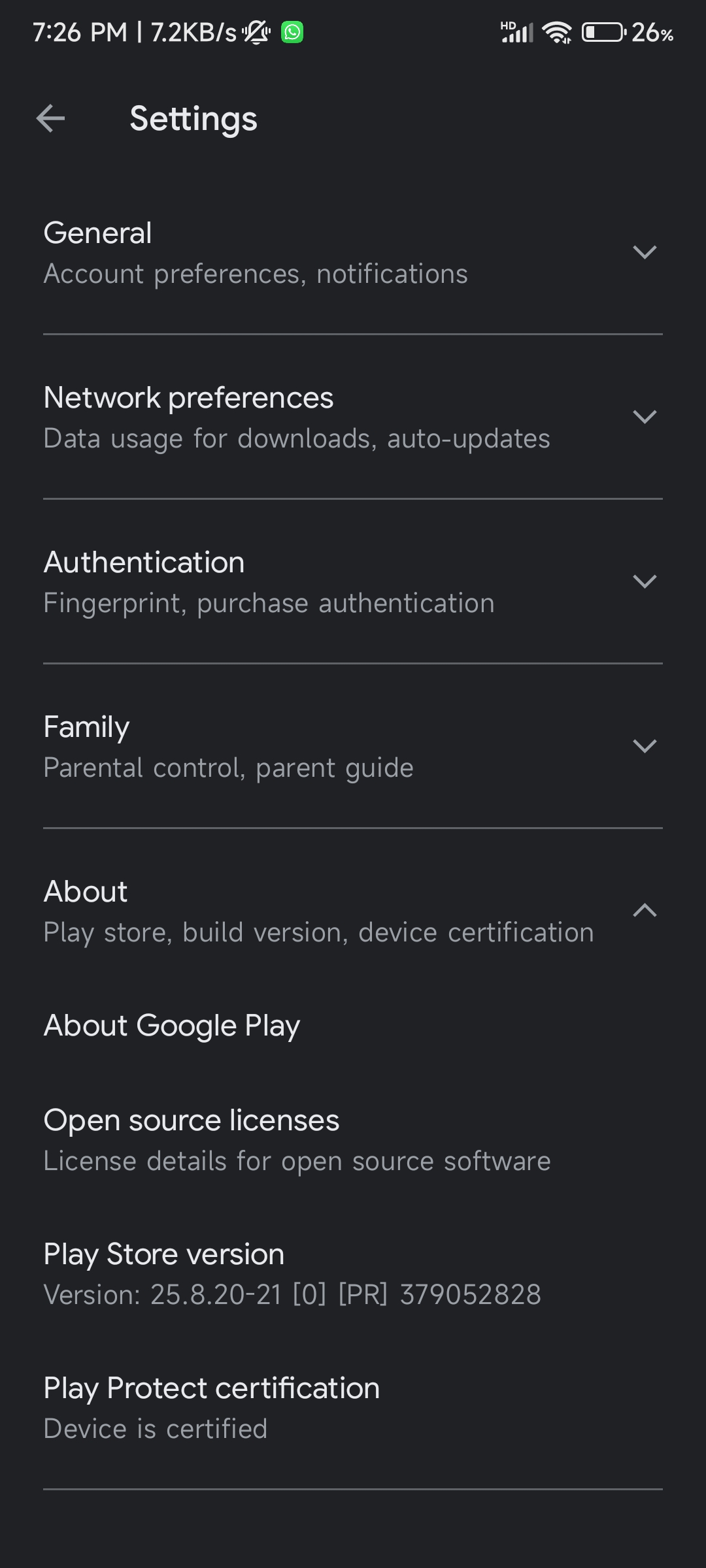Open Play Protect certification details

(353, 1407)
